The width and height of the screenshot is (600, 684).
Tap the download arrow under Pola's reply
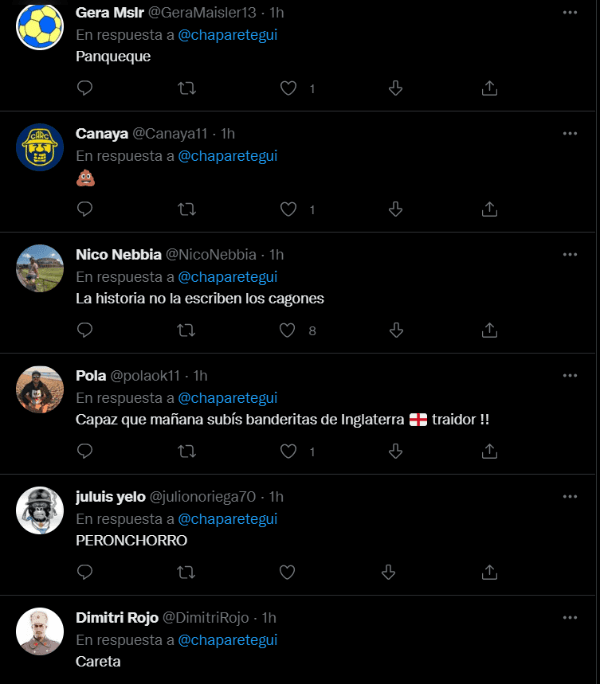pos(395,451)
